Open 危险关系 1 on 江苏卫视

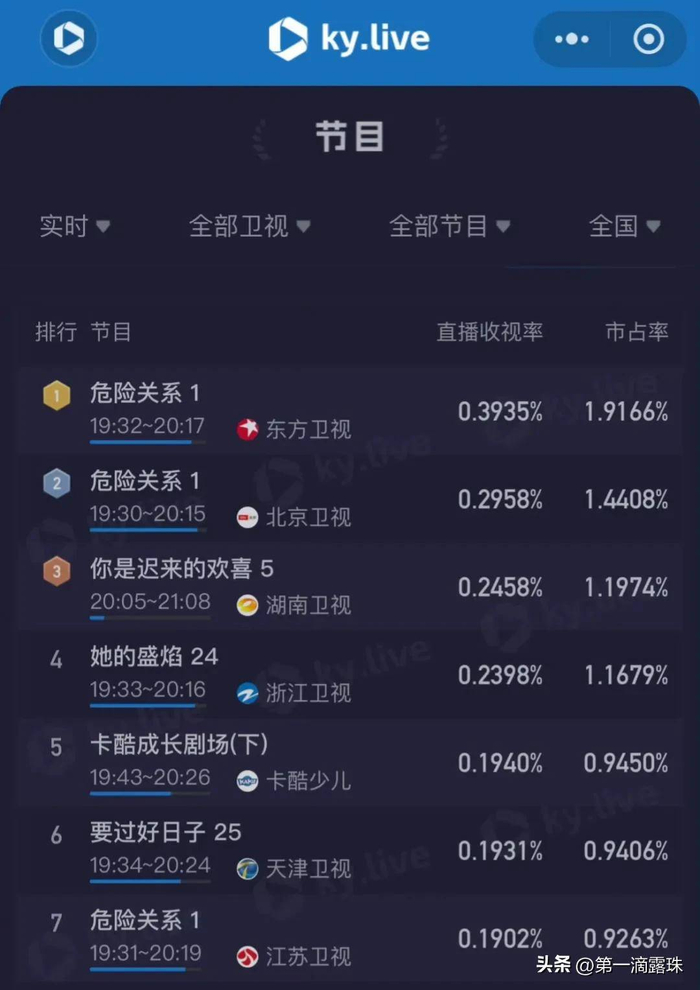point(350,939)
